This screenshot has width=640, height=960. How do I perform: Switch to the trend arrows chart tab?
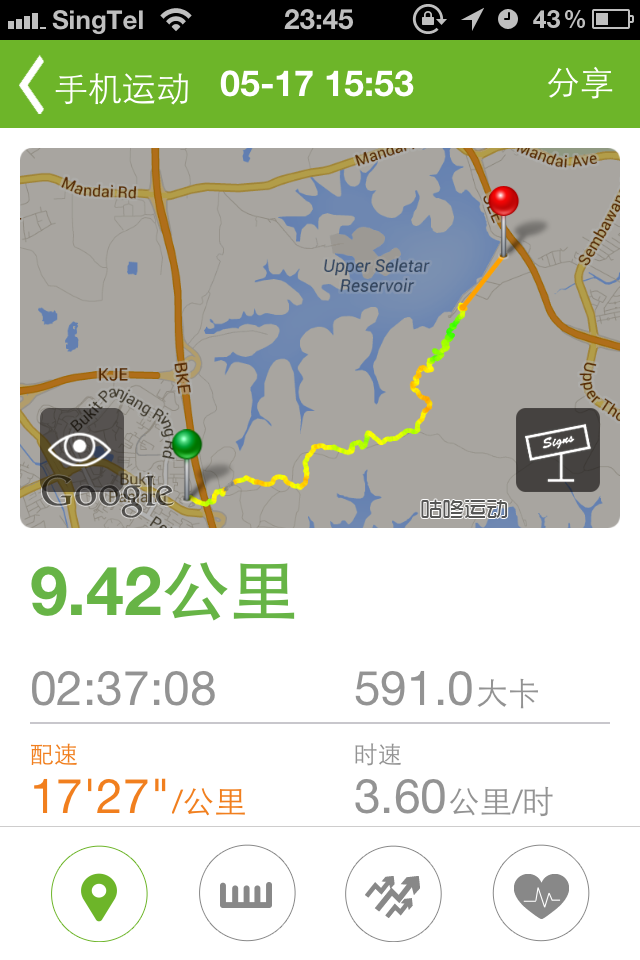tap(393, 893)
